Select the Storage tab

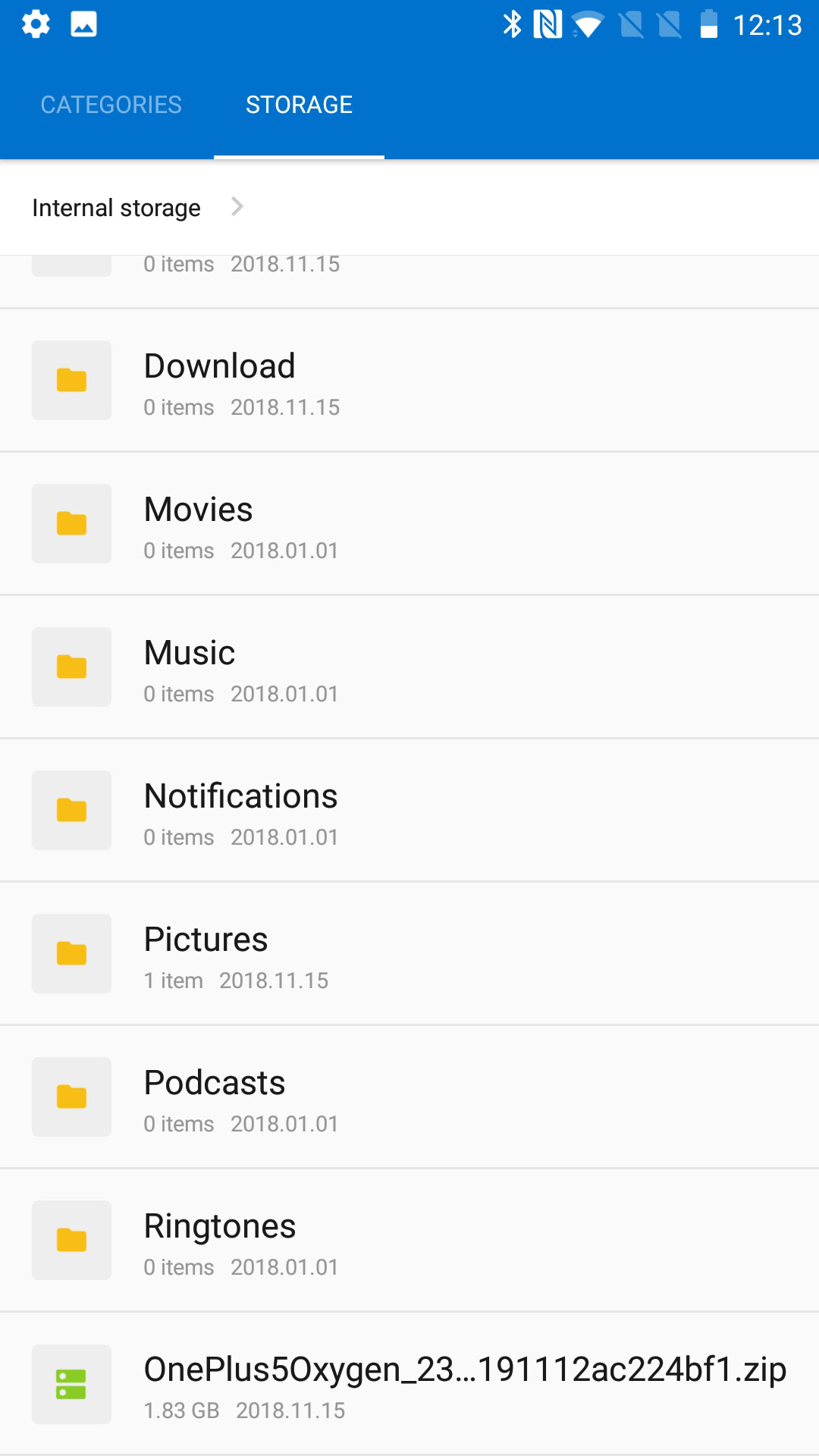[299, 105]
